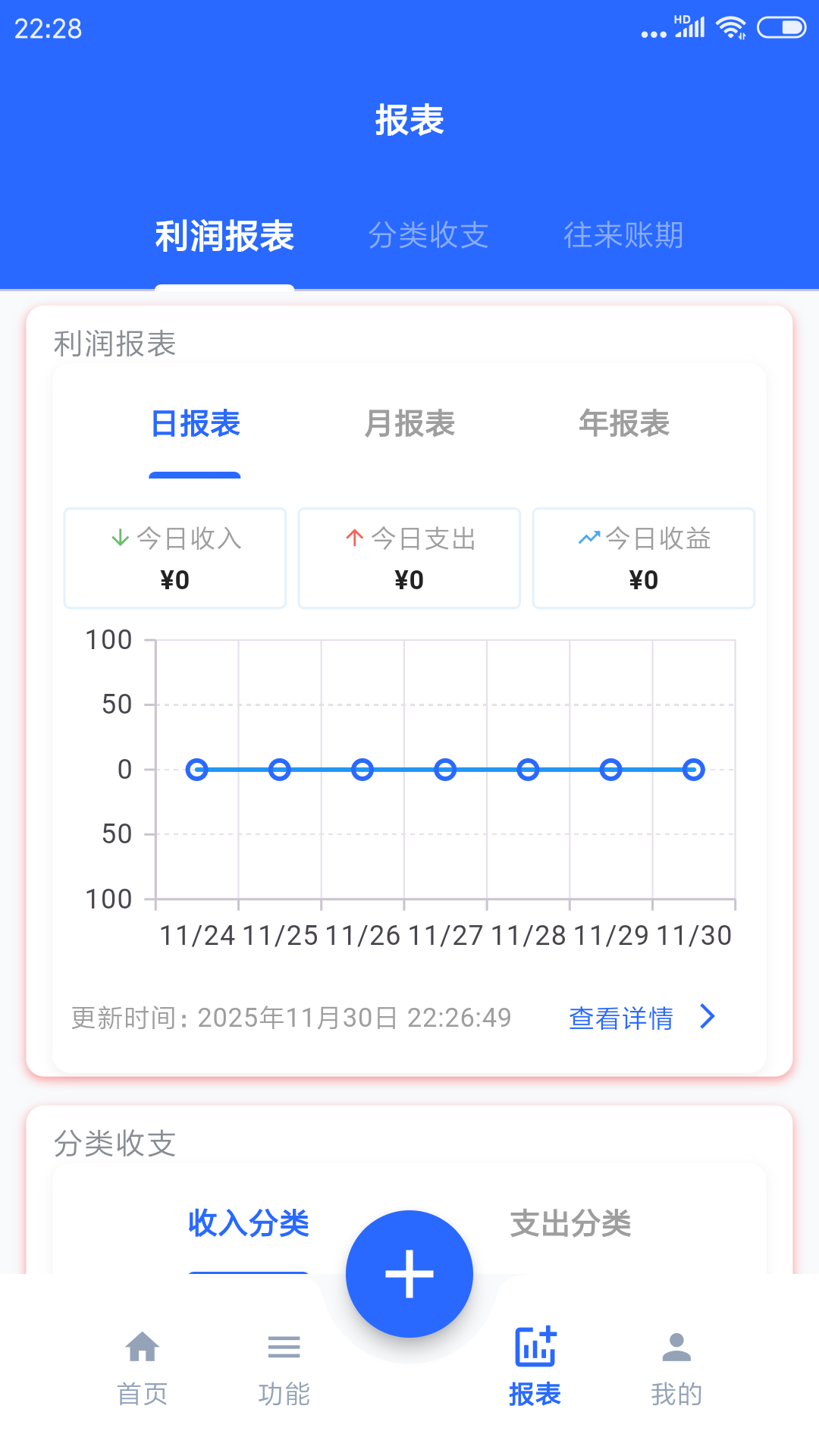The width and height of the screenshot is (819, 1456).
Task: Click the green income arrow icon
Action: [x=119, y=538]
